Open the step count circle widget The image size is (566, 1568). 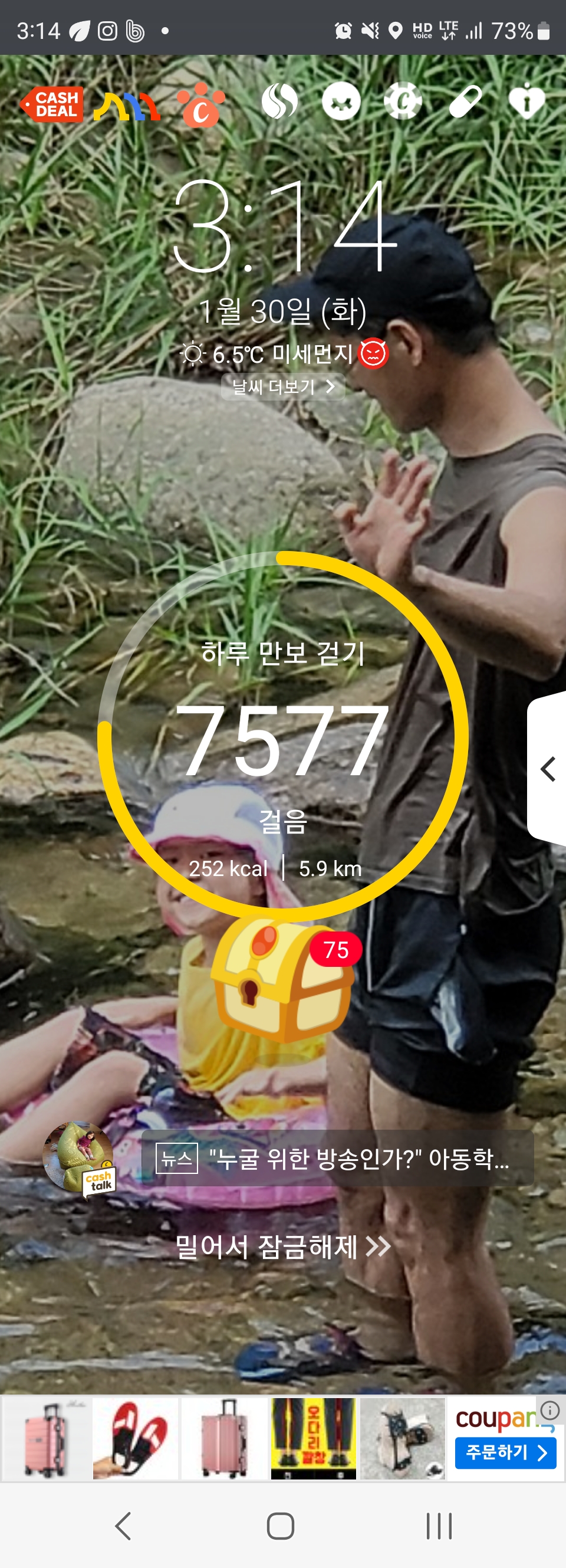(x=283, y=737)
